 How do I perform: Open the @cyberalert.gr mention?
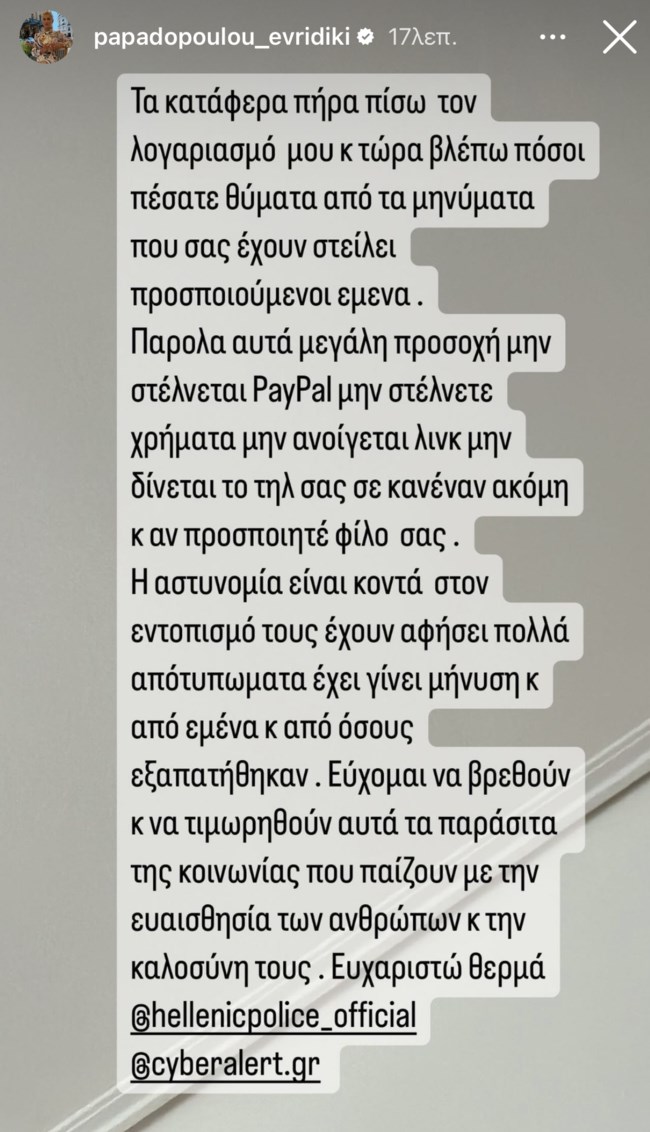pos(225,1064)
